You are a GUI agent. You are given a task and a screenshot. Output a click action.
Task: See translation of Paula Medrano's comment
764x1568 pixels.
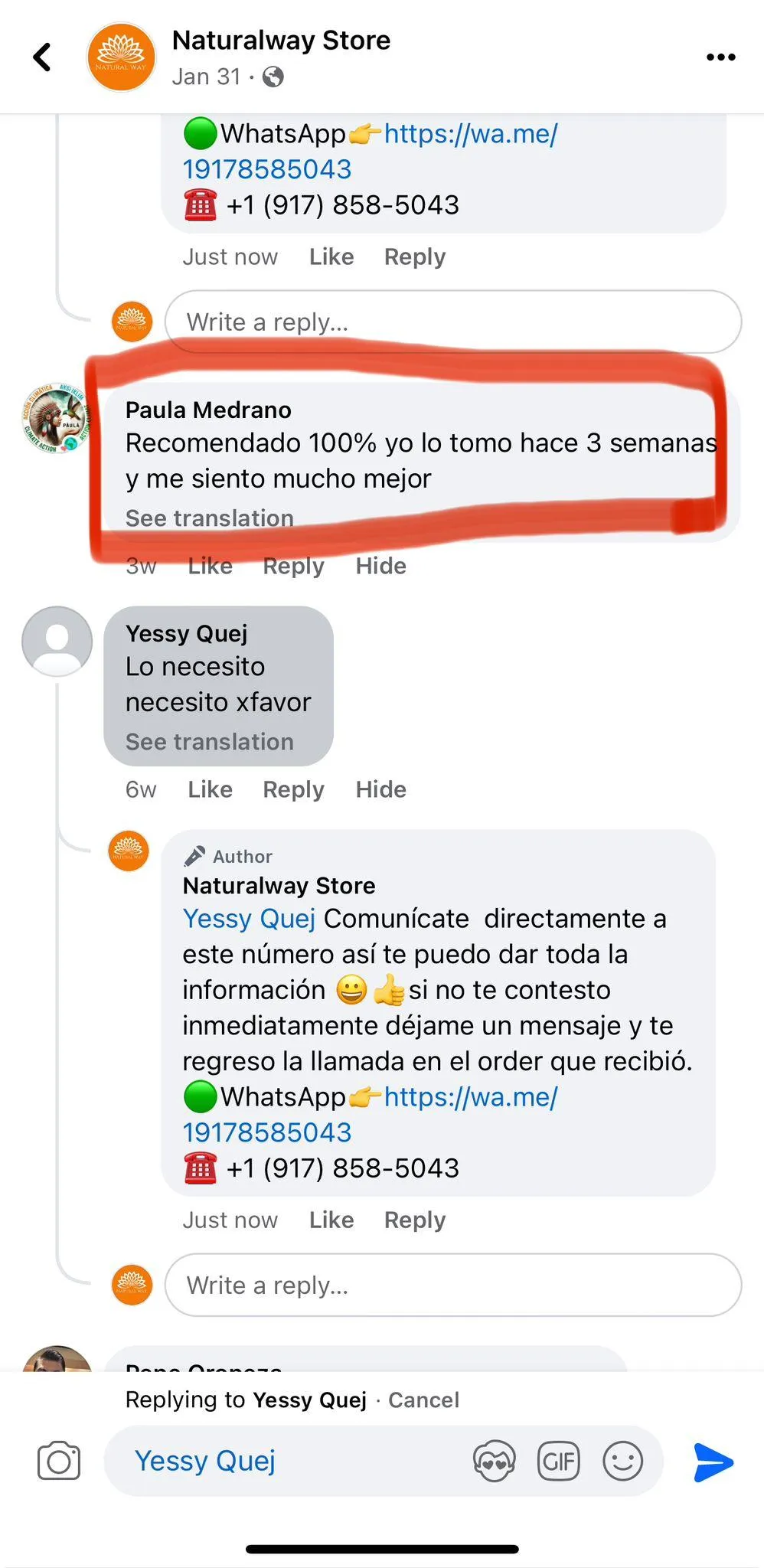tap(209, 518)
